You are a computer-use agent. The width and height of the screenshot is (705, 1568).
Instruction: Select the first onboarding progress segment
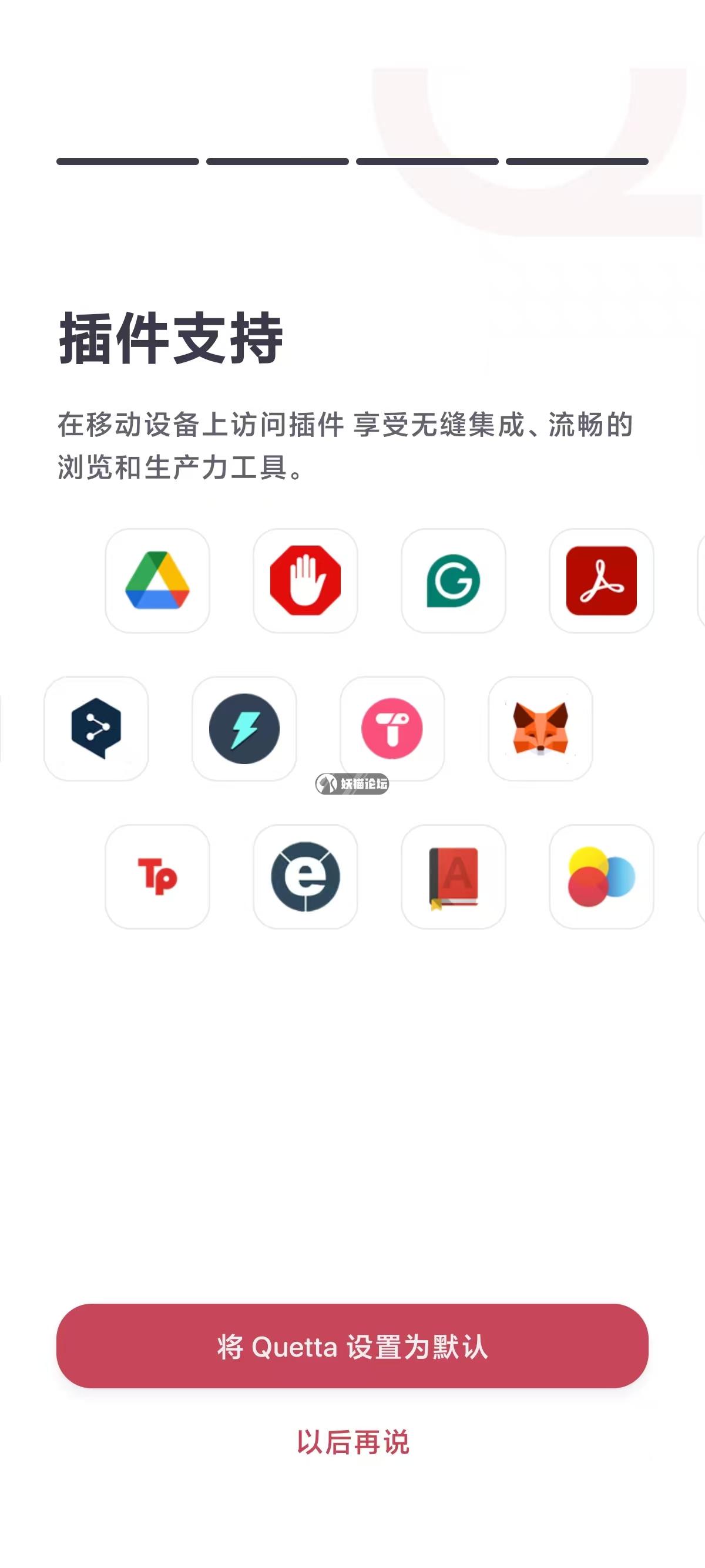[127, 160]
